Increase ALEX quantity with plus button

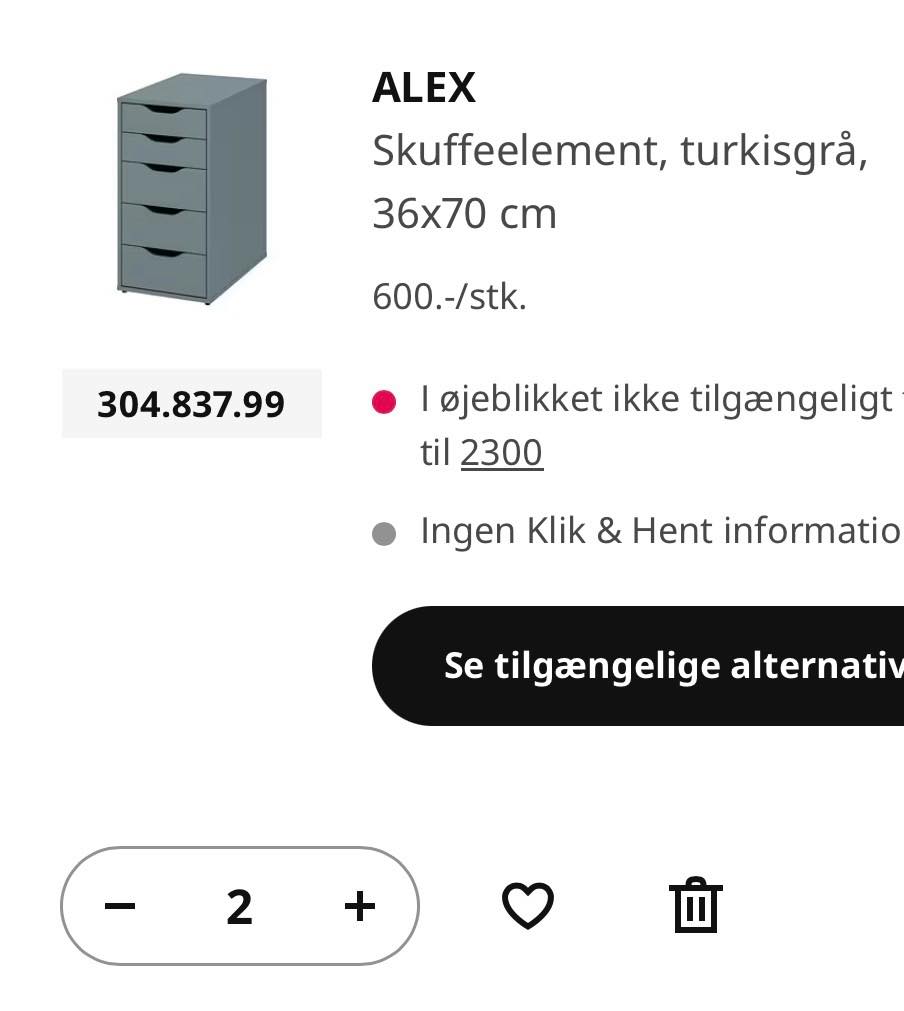[x=359, y=906]
